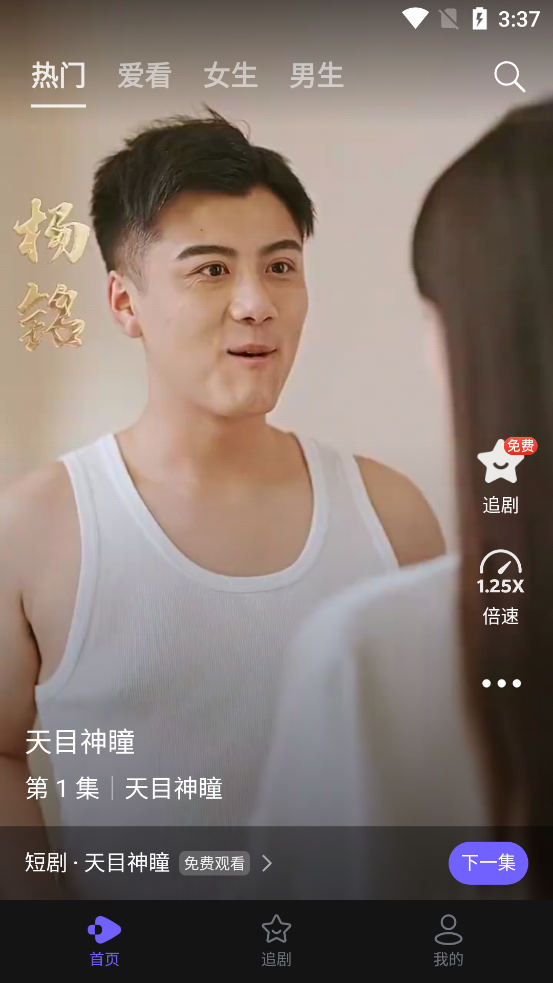Tap the 热门 tab
The image size is (553, 983).
point(58,76)
